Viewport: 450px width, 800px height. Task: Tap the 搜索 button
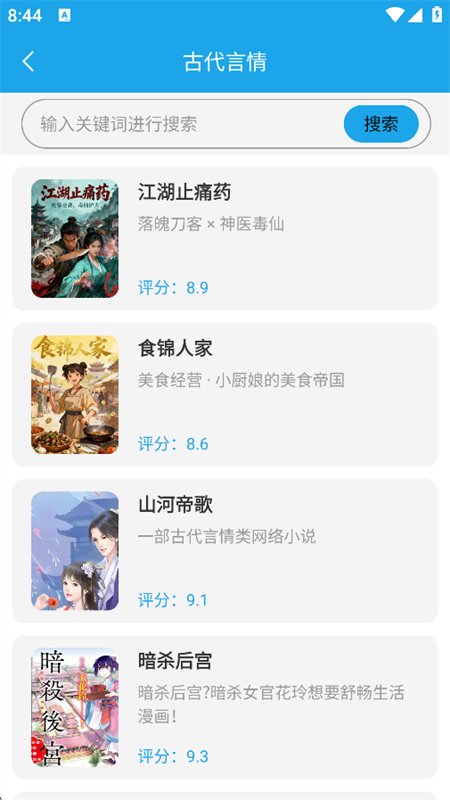[381, 124]
